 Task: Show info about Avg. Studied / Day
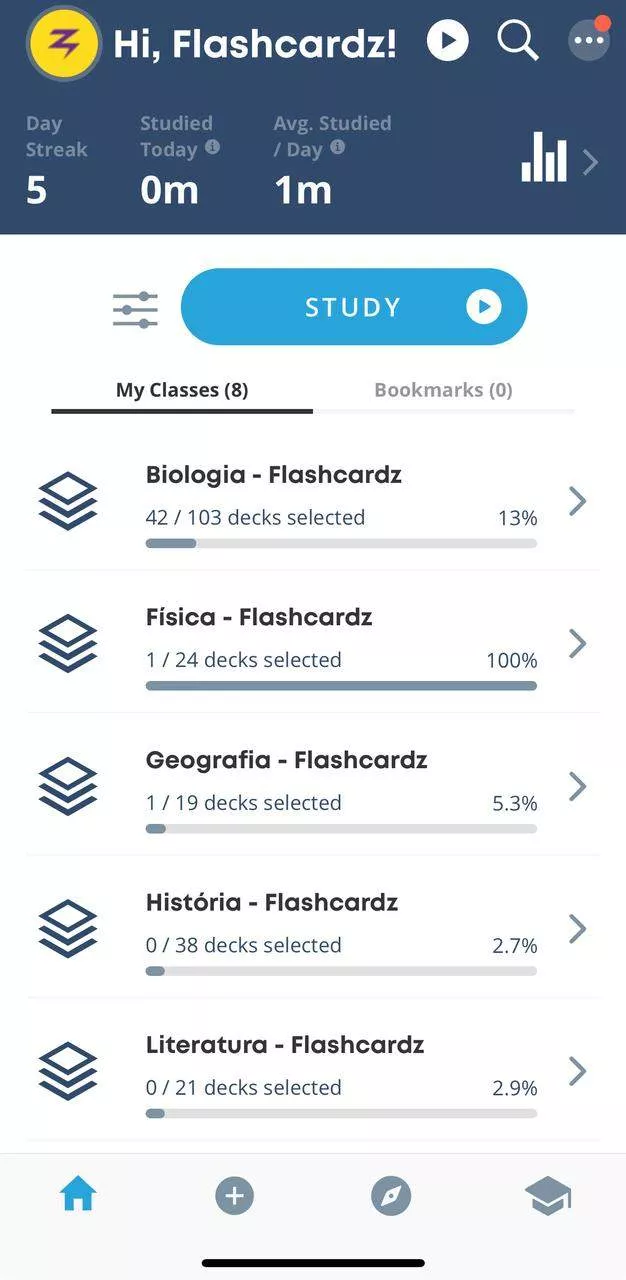[338, 147]
